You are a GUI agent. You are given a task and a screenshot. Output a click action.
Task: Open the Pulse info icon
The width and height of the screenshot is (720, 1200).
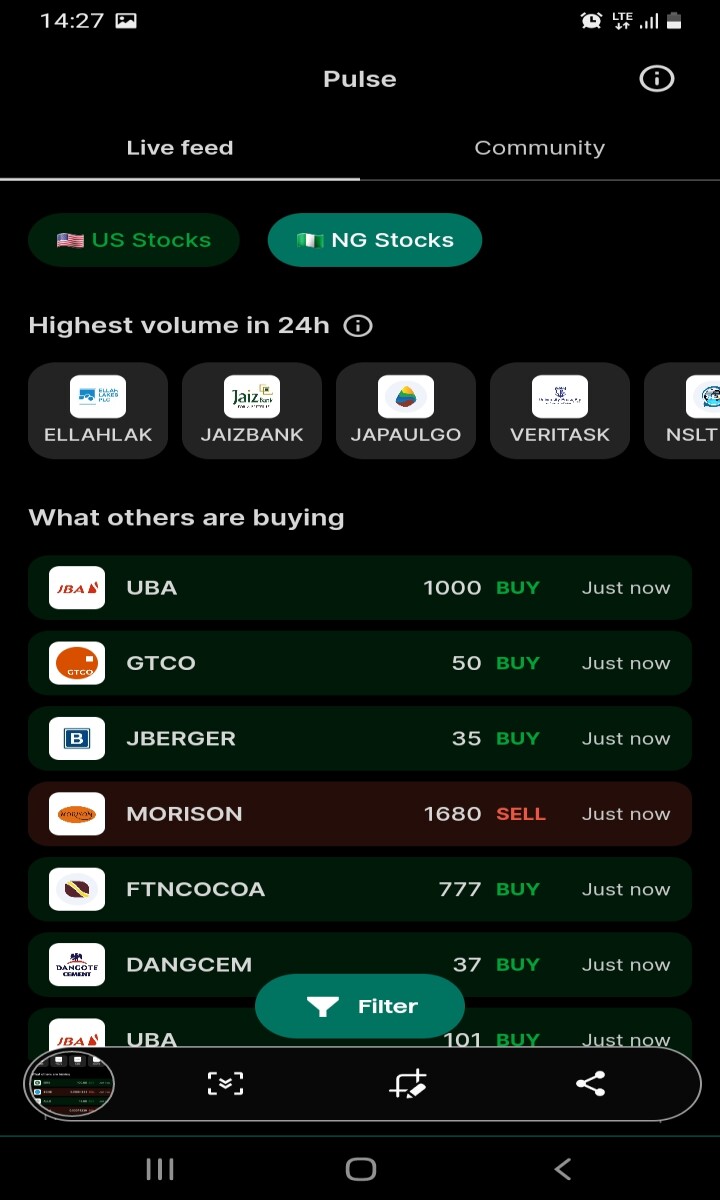(657, 79)
